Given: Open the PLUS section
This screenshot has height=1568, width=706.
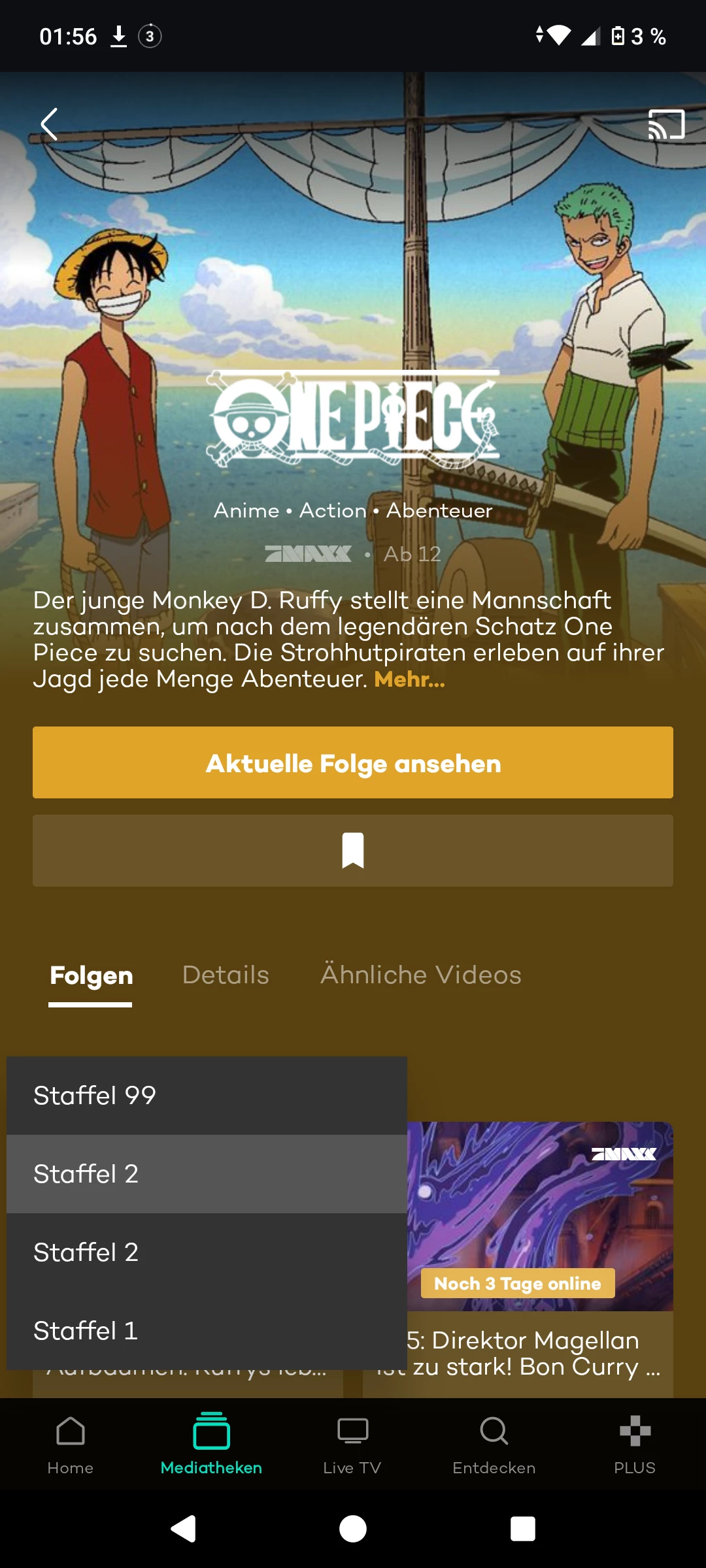Looking at the screenshot, I should point(634,1444).
